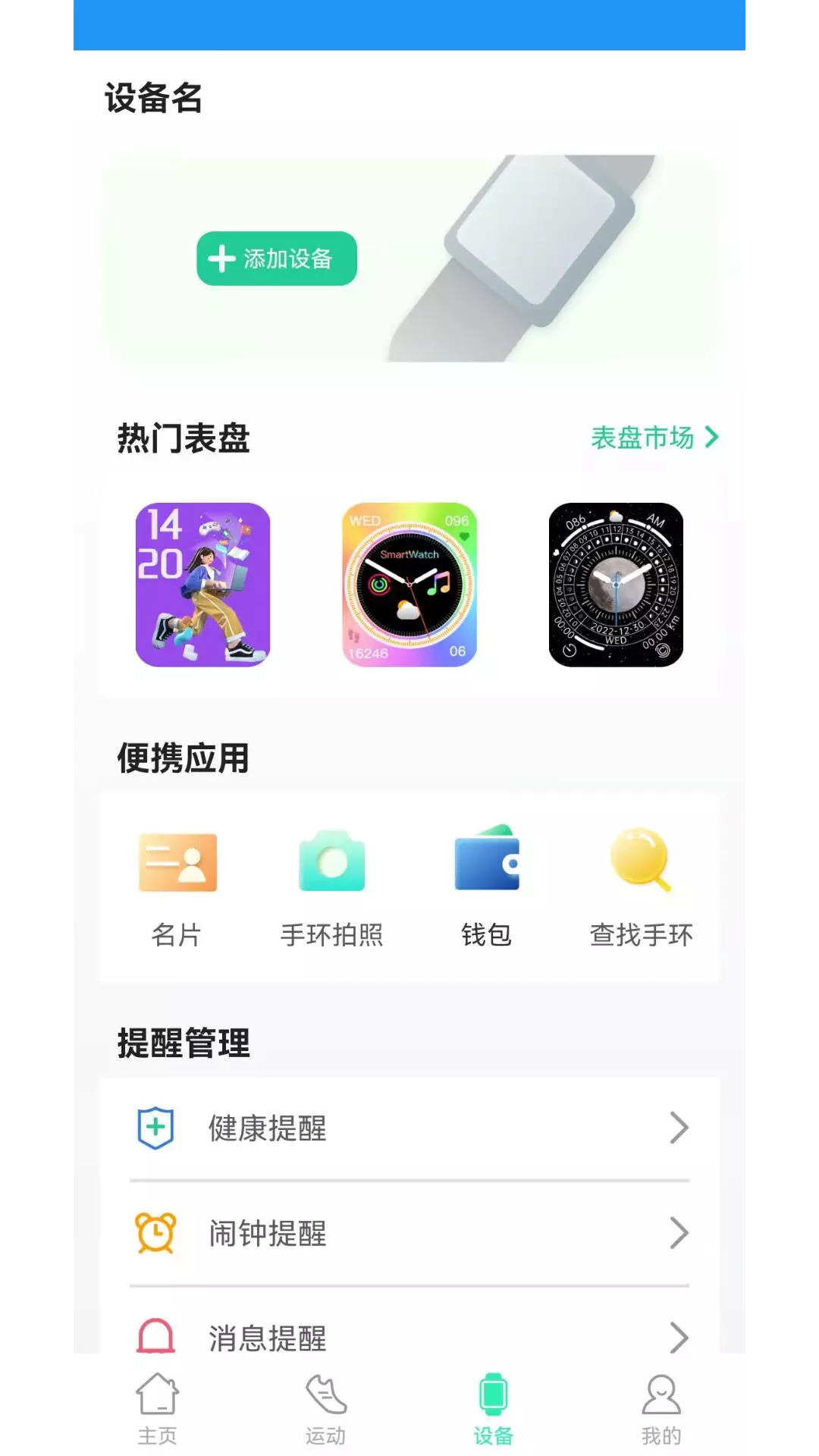
Task: Open 表盘市场 watch face market
Action: click(x=654, y=438)
